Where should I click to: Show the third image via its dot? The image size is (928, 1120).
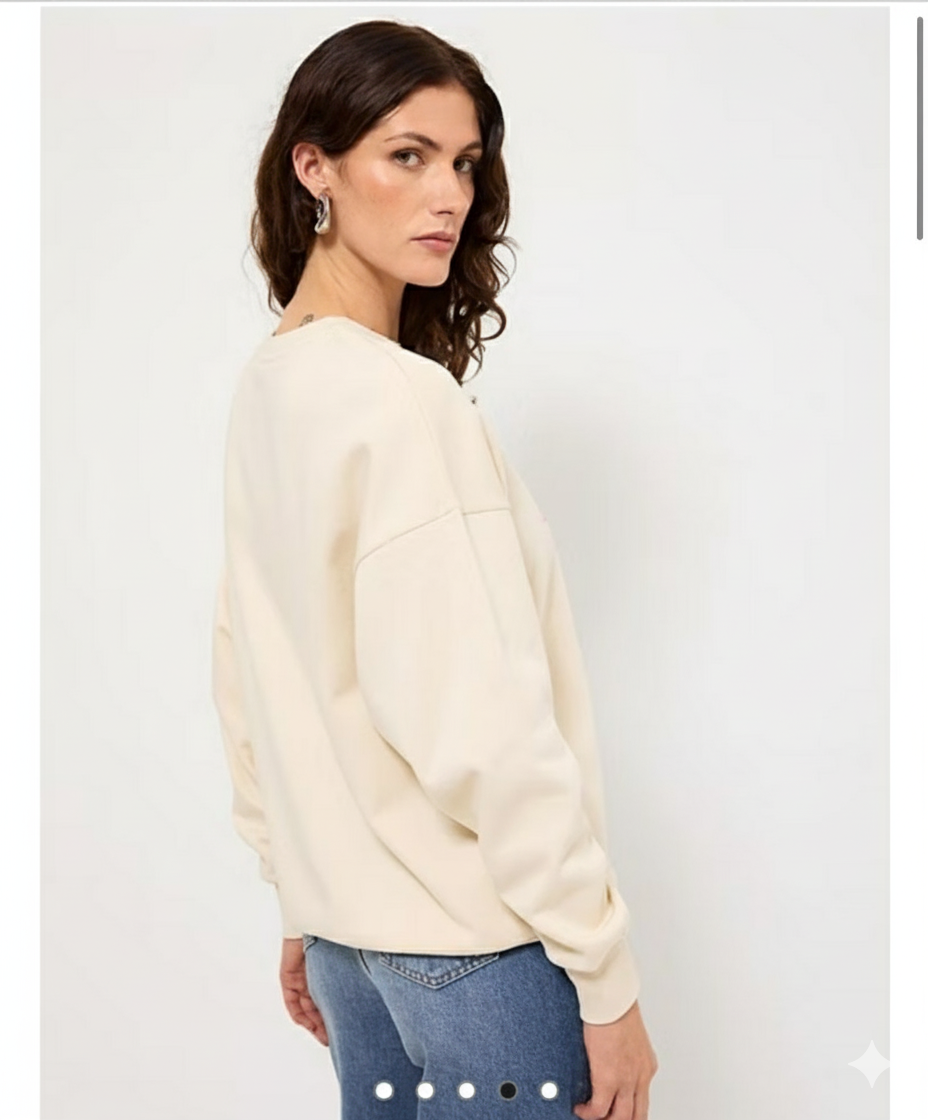(x=466, y=1090)
